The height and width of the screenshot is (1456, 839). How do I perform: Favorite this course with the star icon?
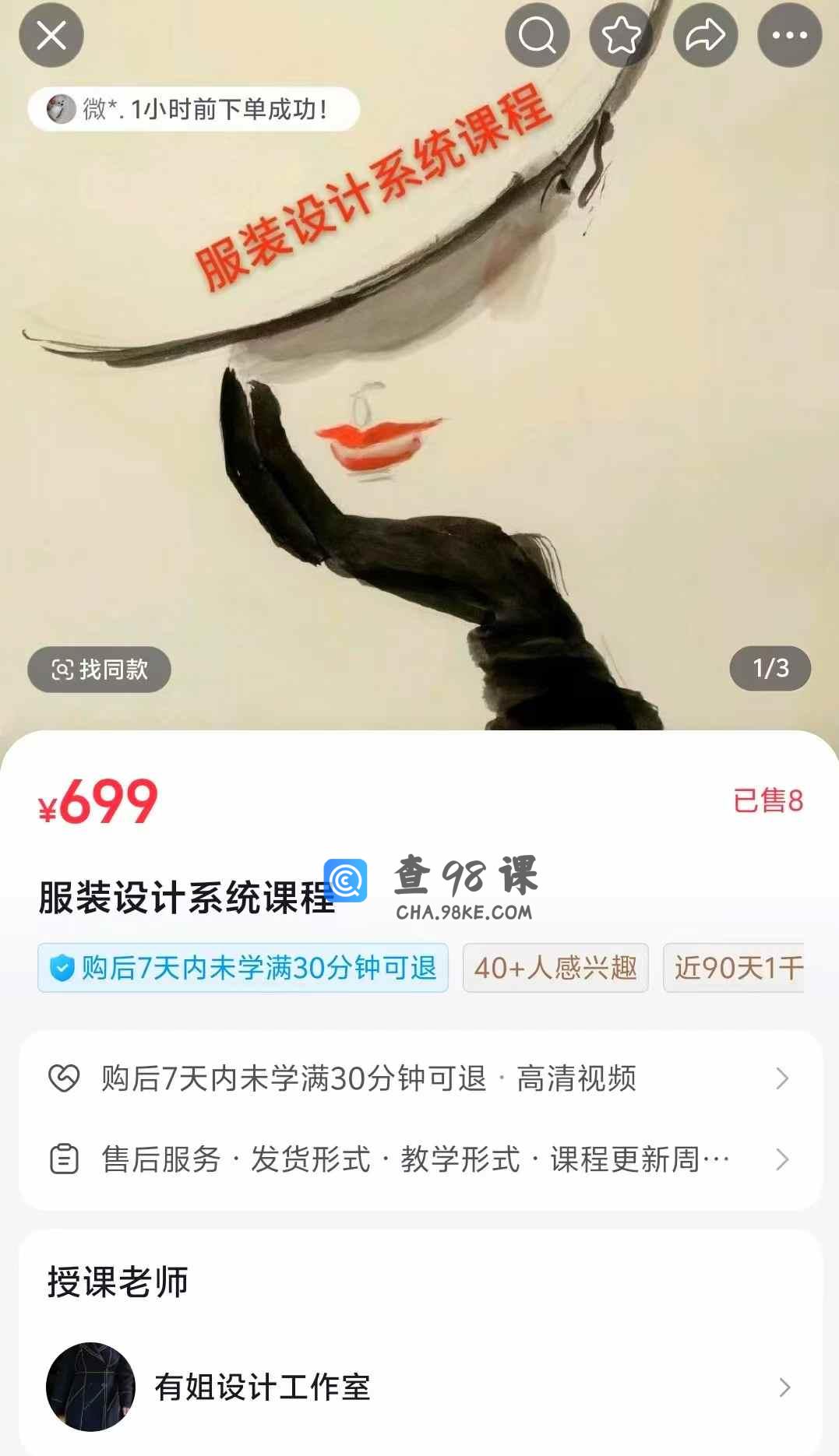pos(622,36)
